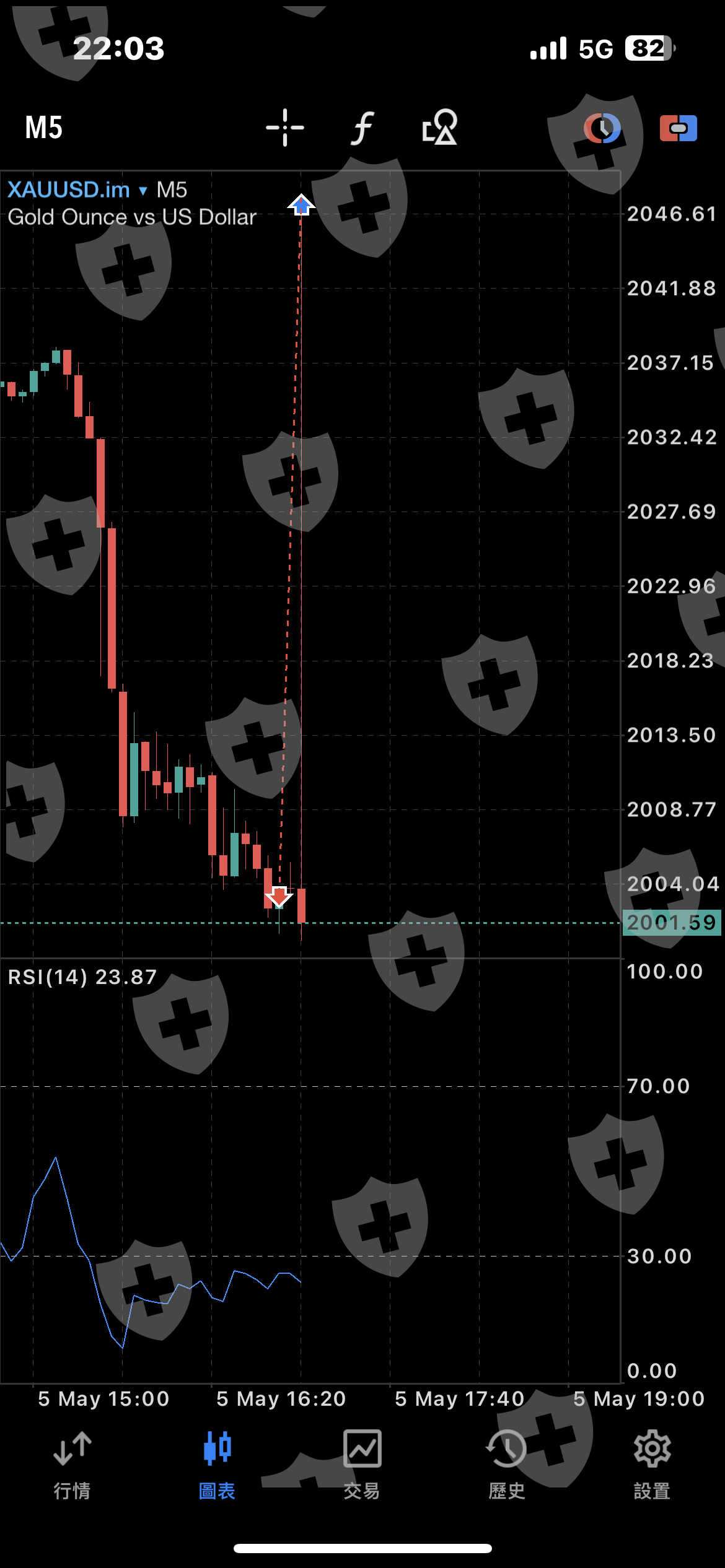
Task: Open the XAUUSD.im symbol dropdown
Action: click(x=77, y=189)
